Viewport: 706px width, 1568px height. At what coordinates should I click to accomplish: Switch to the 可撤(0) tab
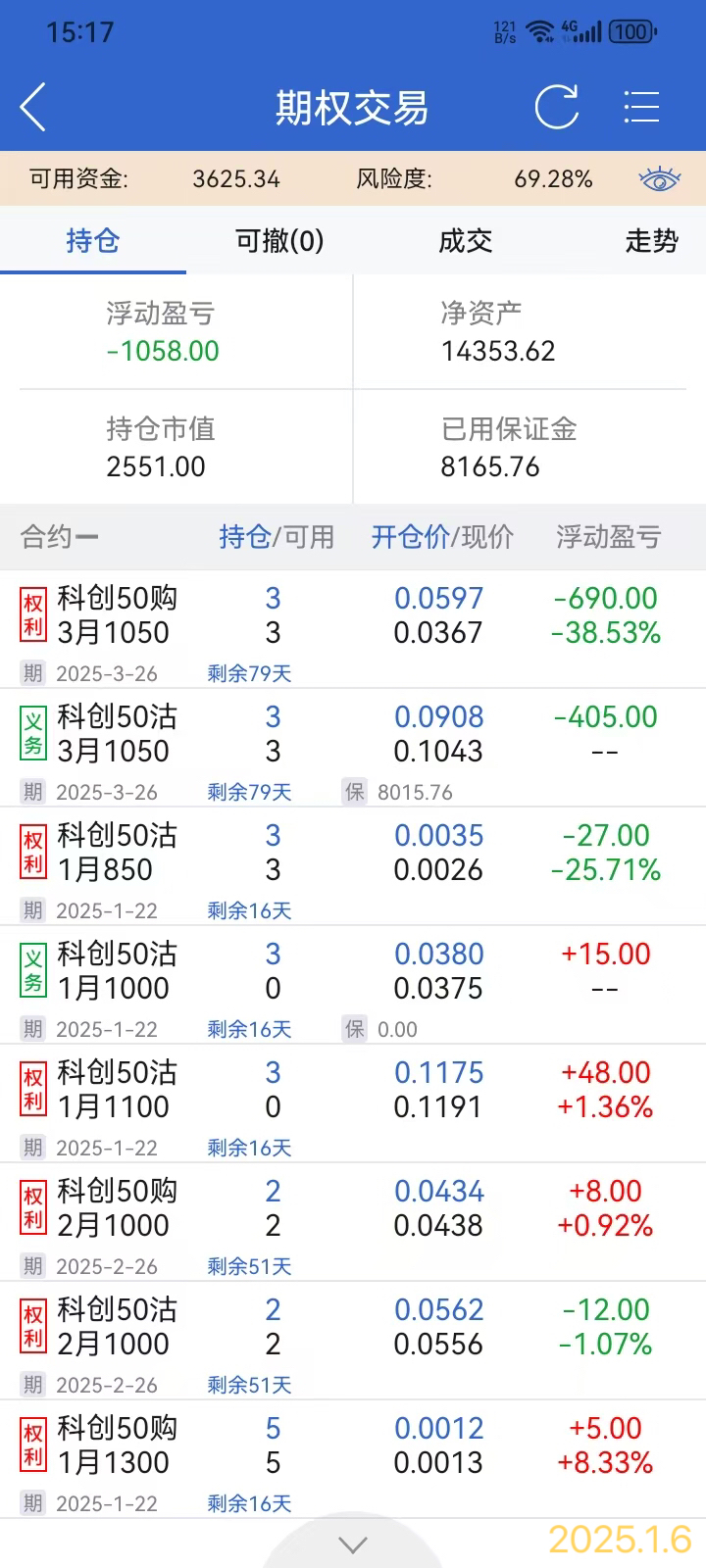point(279,241)
